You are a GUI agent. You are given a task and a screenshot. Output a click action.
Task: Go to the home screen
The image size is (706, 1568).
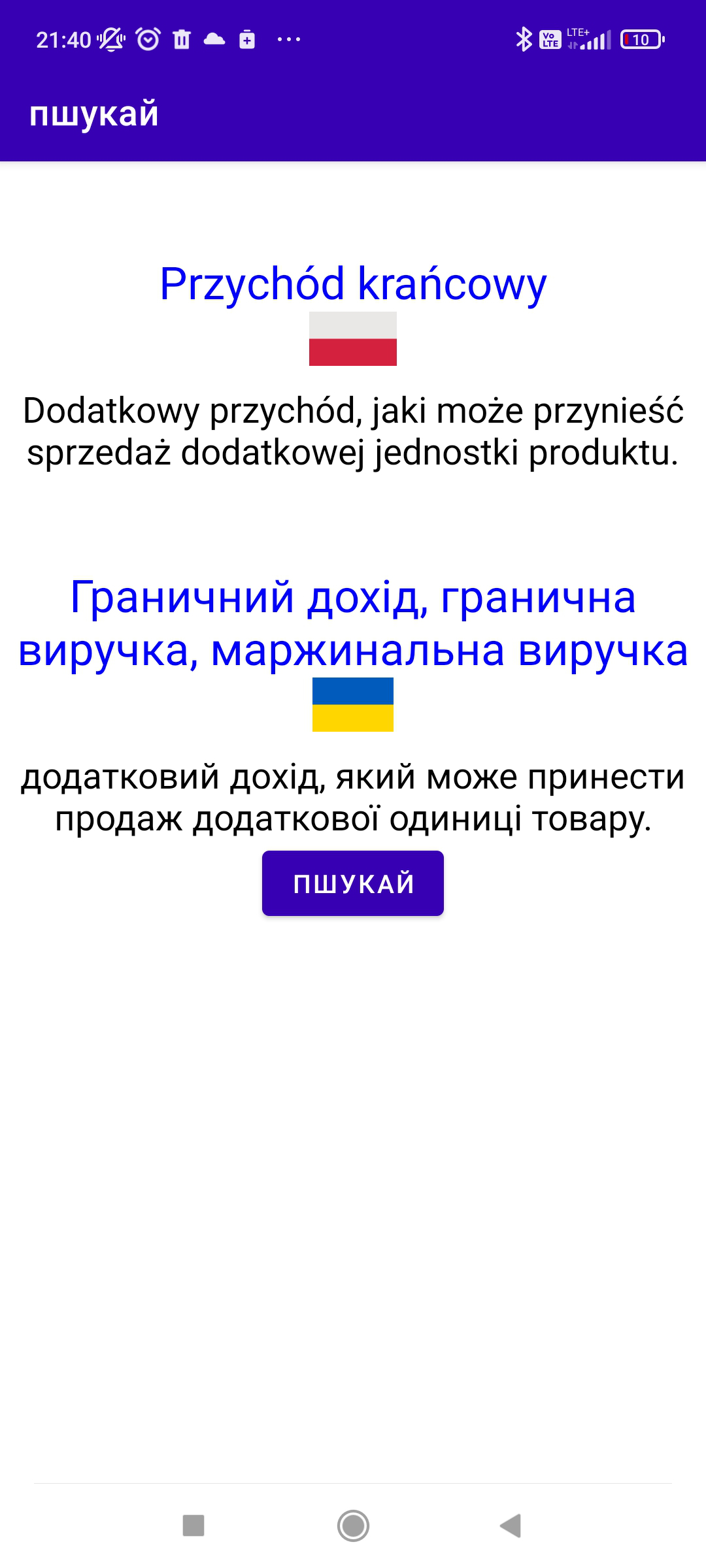pyautogui.click(x=353, y=1526)
